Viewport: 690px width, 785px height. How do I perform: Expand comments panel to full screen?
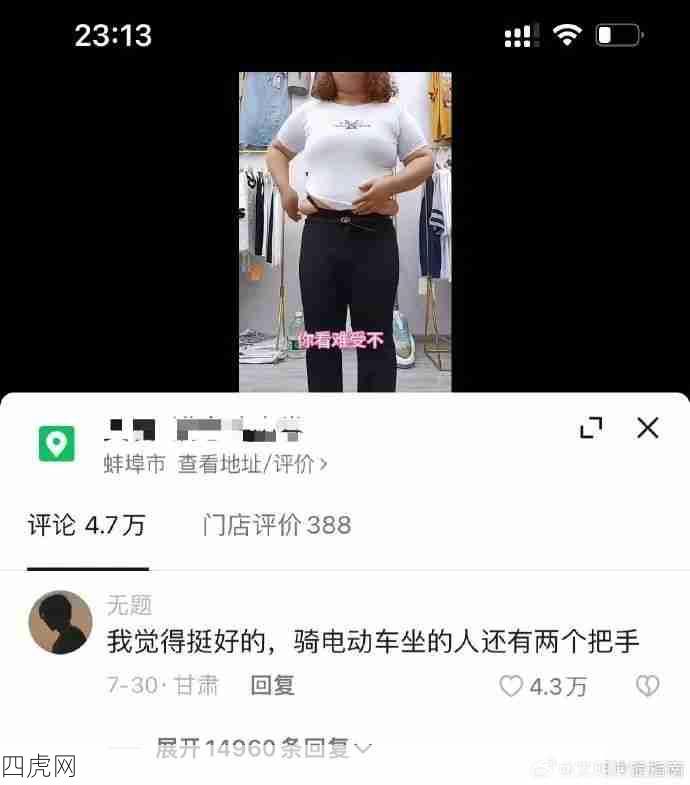coord(591,428)
